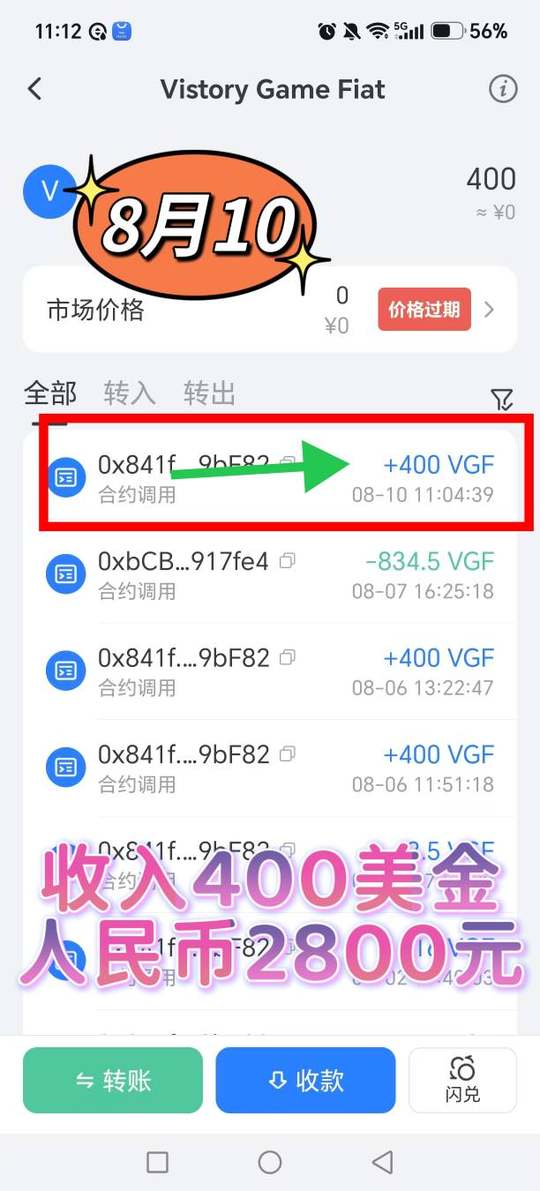Open the token info icon
Image resolution: width=540 pixels, height=1191 pixels.
point(502,89)
